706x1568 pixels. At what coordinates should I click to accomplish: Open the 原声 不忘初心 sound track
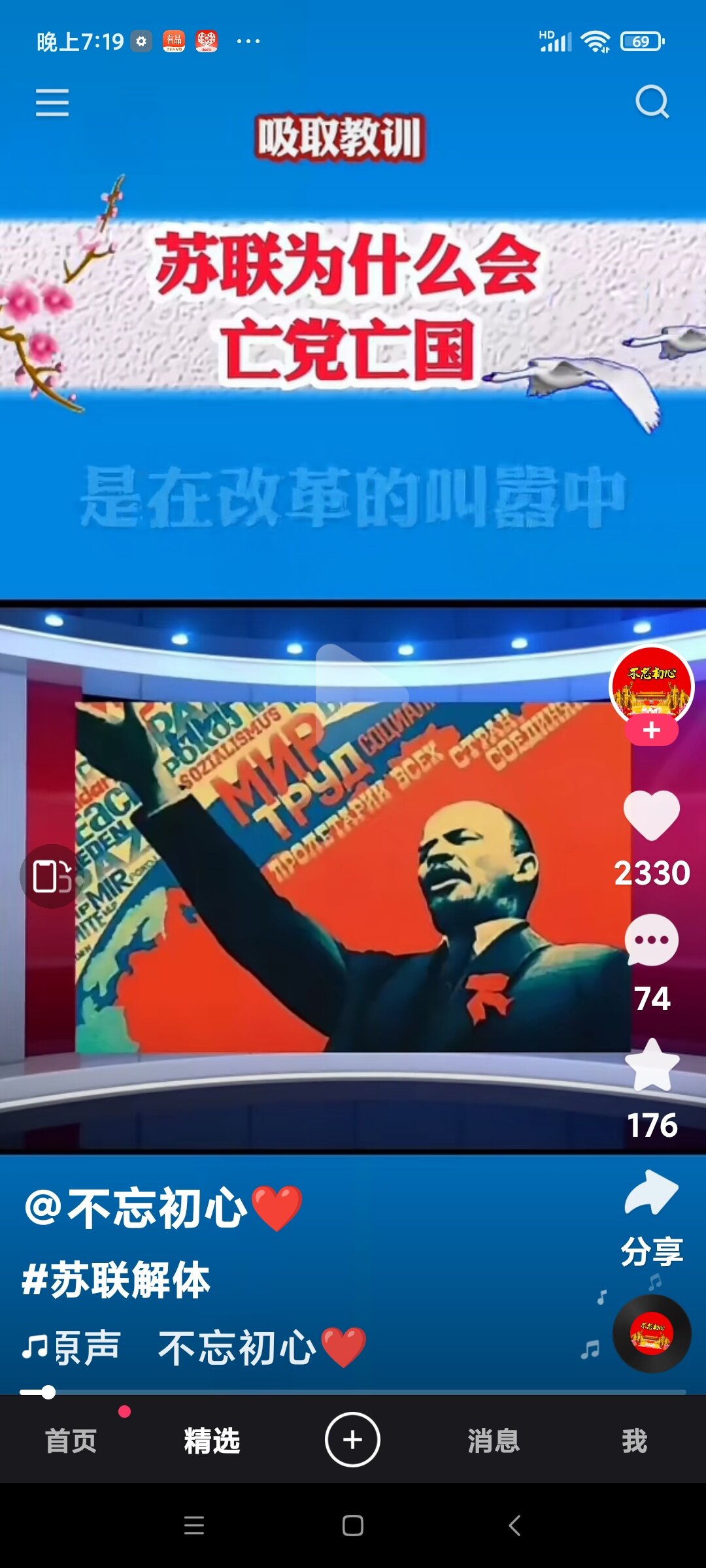[x=194, y=1347]
